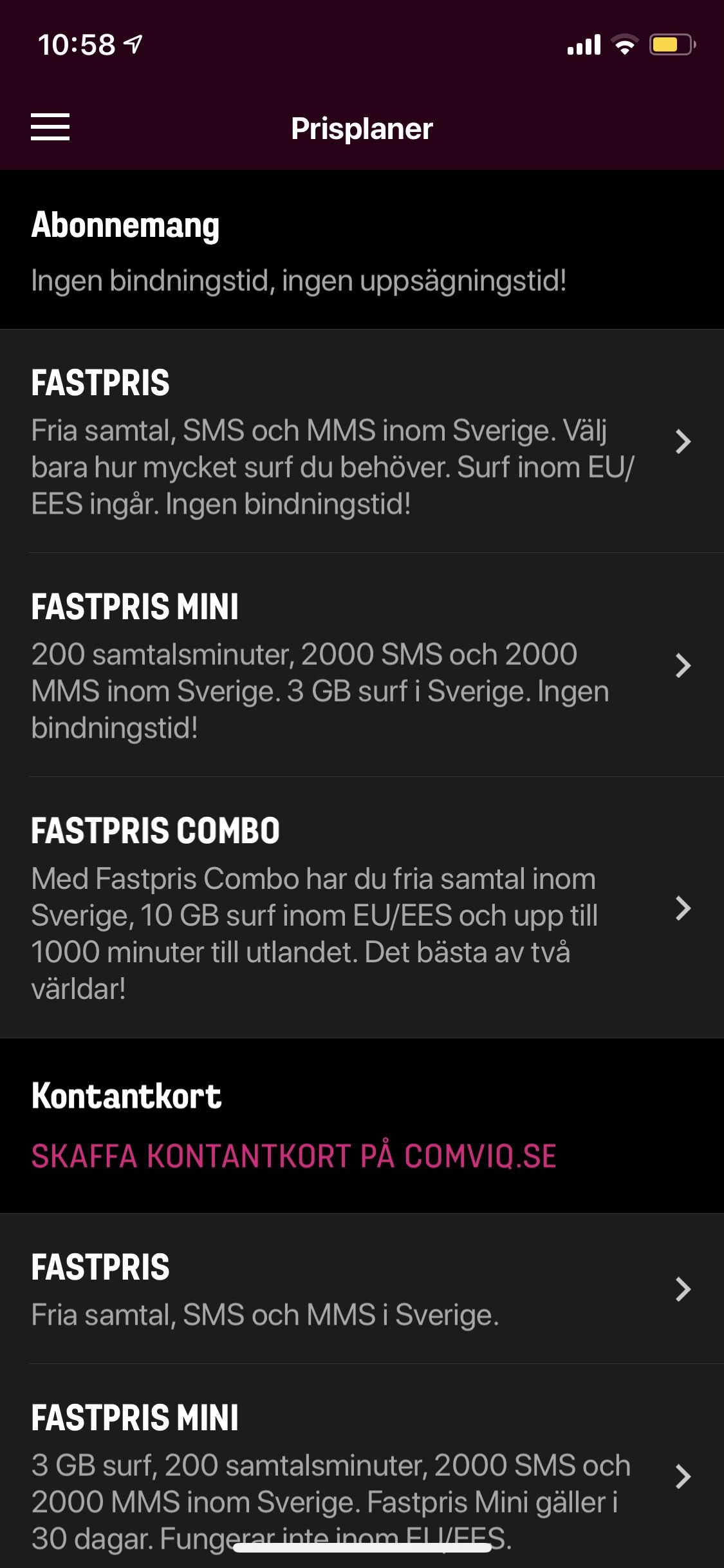Open Kontantkort Fastpris with fria samtal
Image resolution: width=724 pixels, height=1568 pixels.
[360, 1289]
